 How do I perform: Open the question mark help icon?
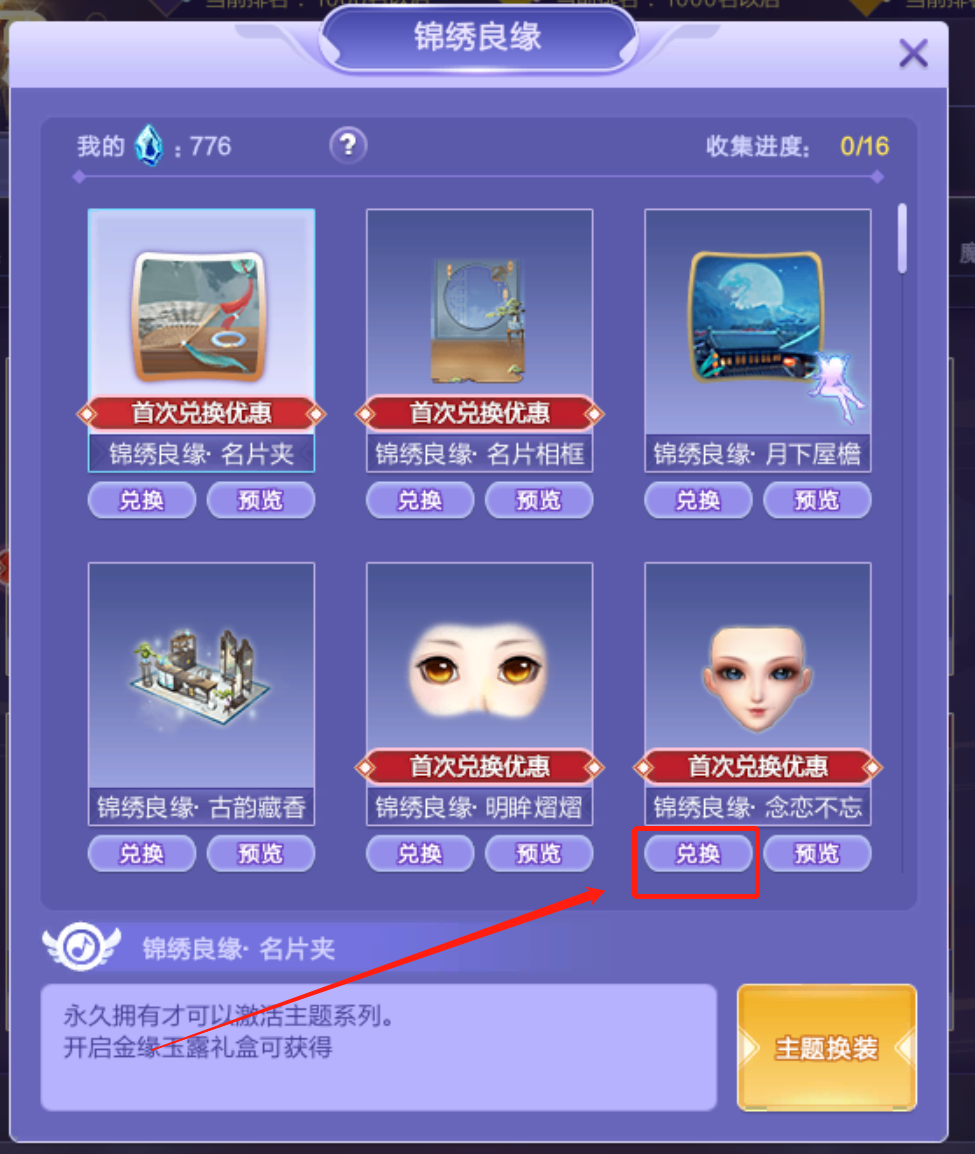point(348,146)
